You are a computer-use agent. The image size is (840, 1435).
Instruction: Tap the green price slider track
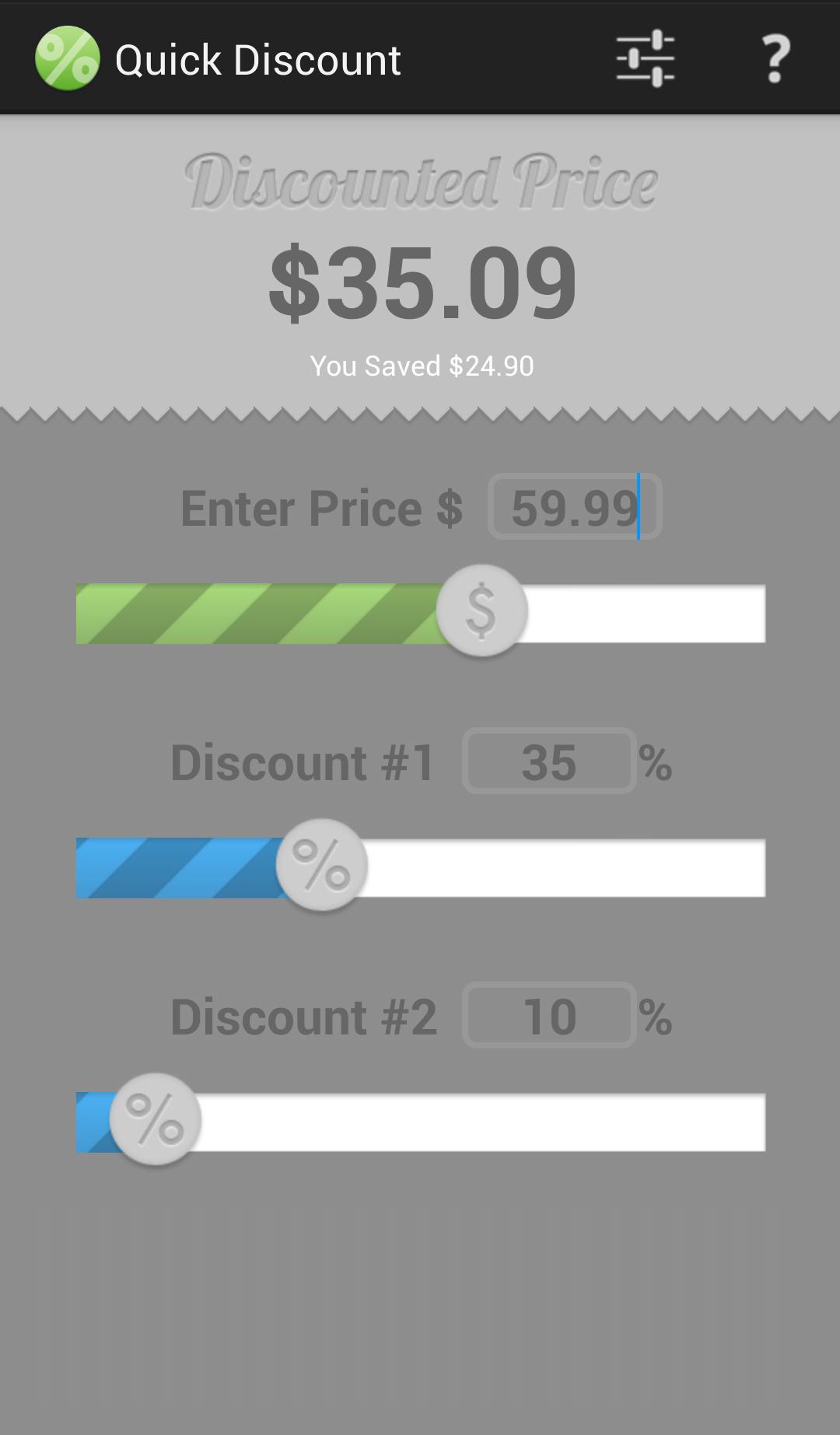tap(420, 614)
